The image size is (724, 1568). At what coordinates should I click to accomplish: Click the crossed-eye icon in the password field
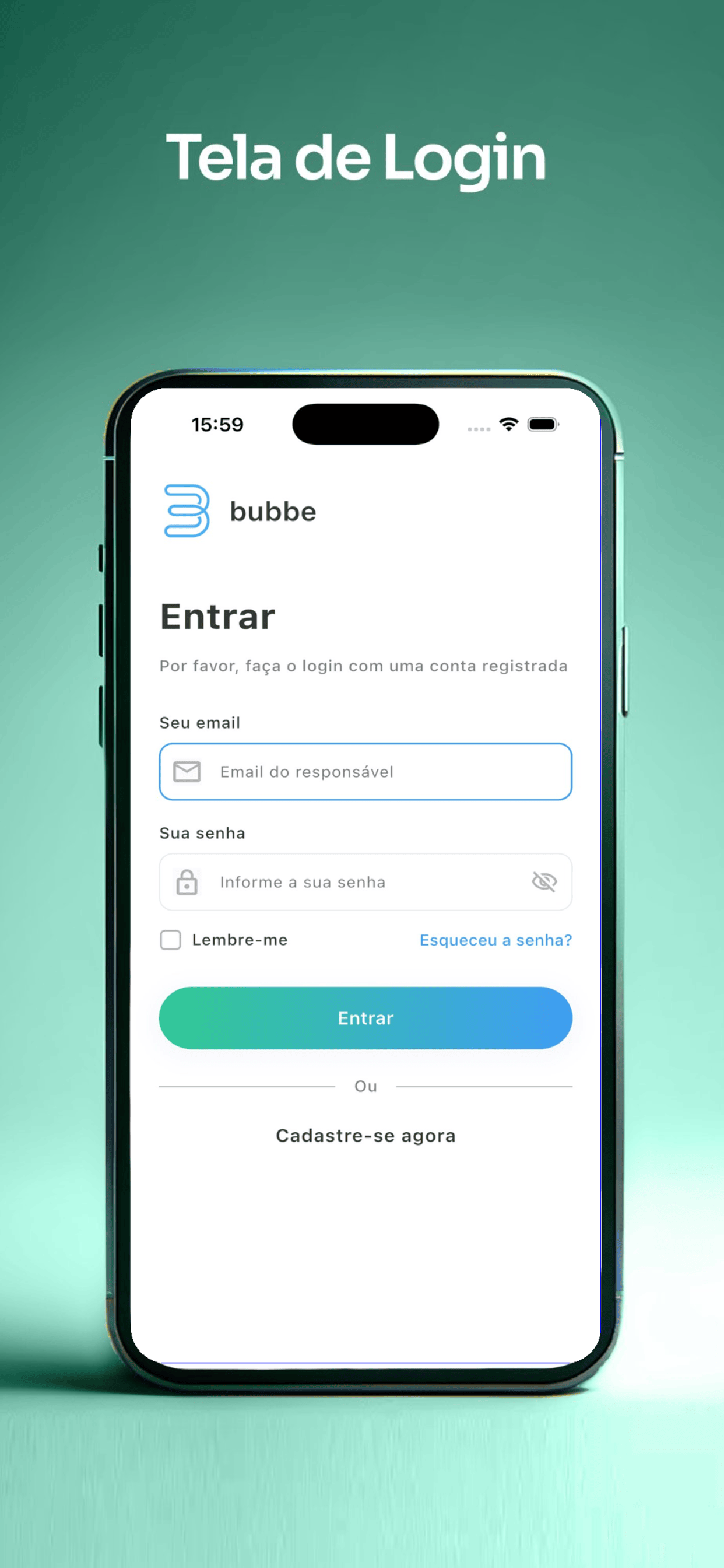[x=544, y=881]
